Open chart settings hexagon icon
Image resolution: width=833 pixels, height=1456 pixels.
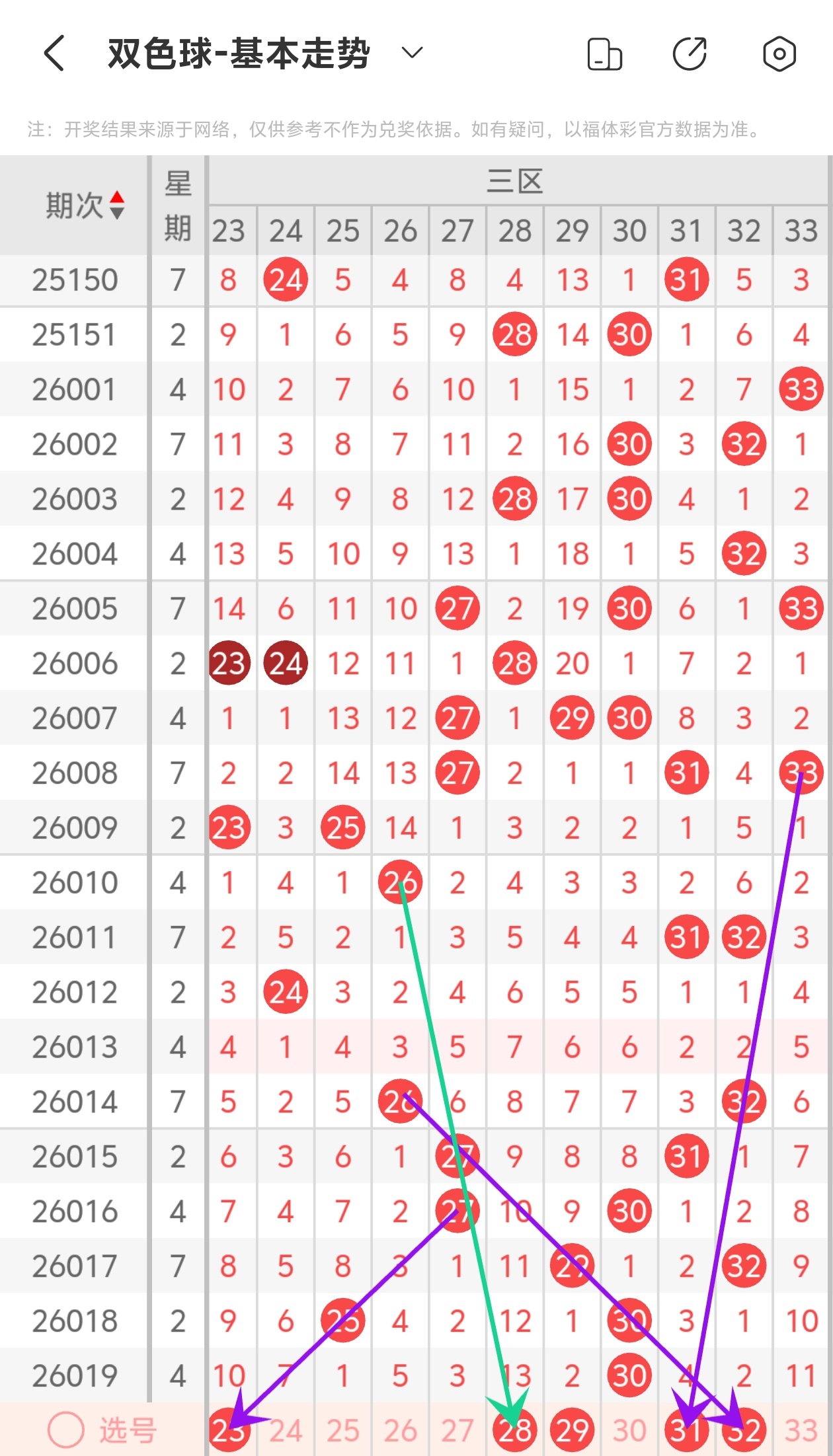[779, 54]
